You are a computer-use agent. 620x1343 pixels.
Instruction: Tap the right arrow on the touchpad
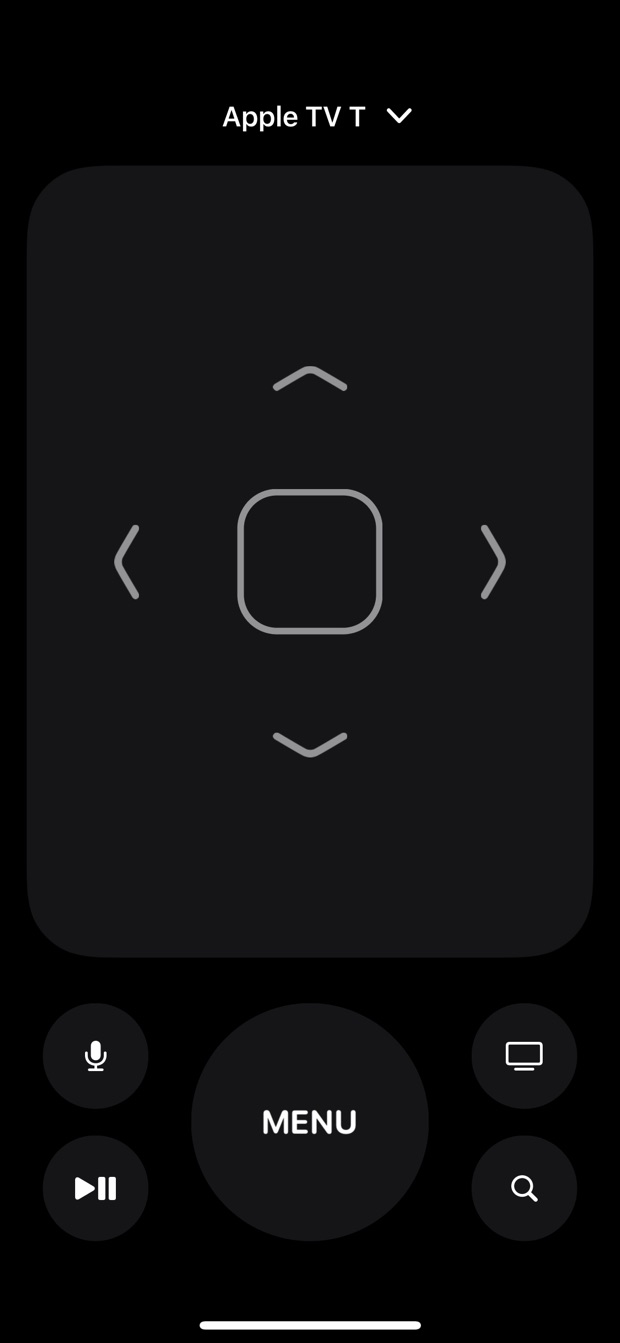point(493,562)
